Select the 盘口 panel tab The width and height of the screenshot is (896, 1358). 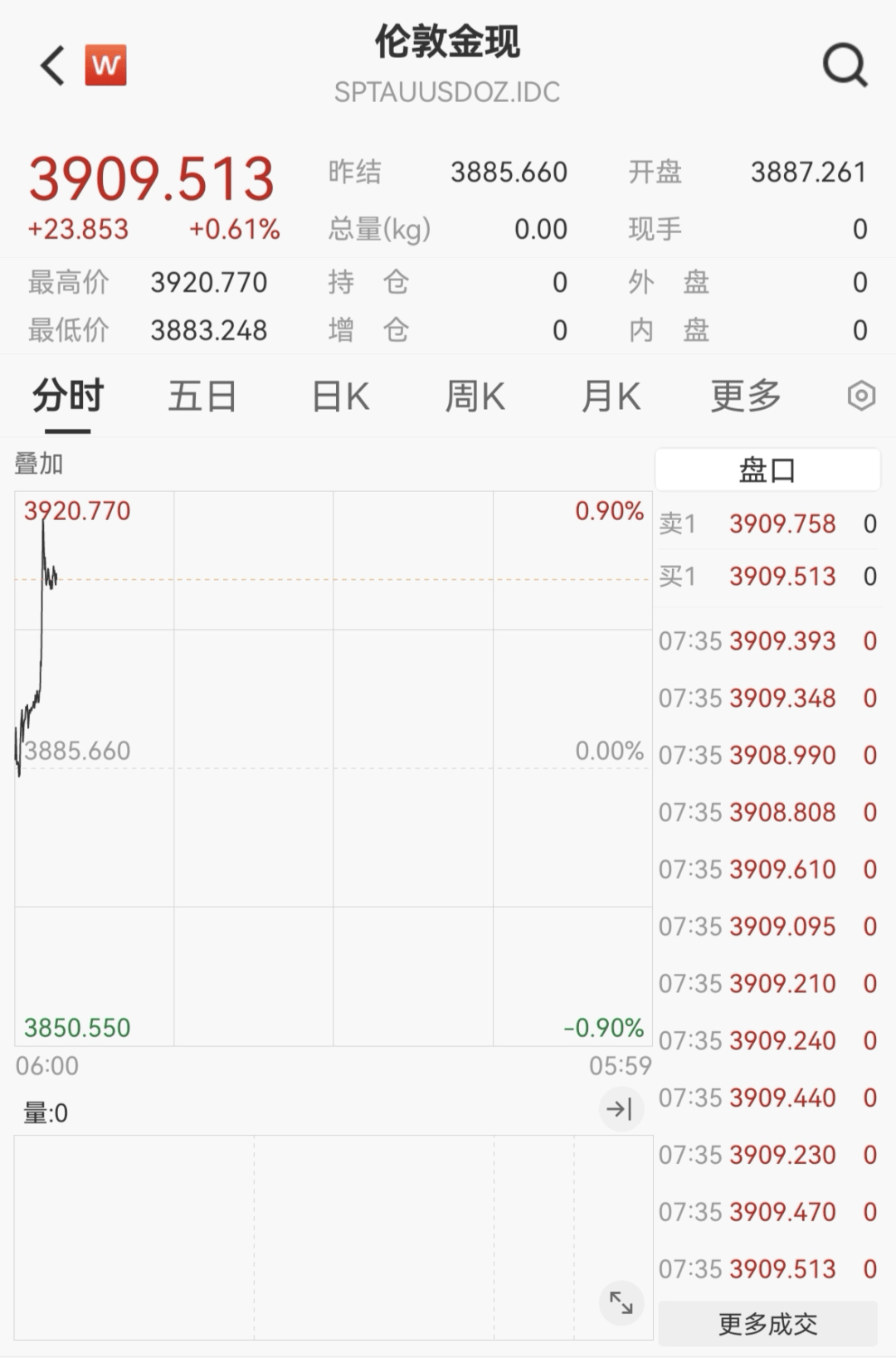(x=767, y=470)
